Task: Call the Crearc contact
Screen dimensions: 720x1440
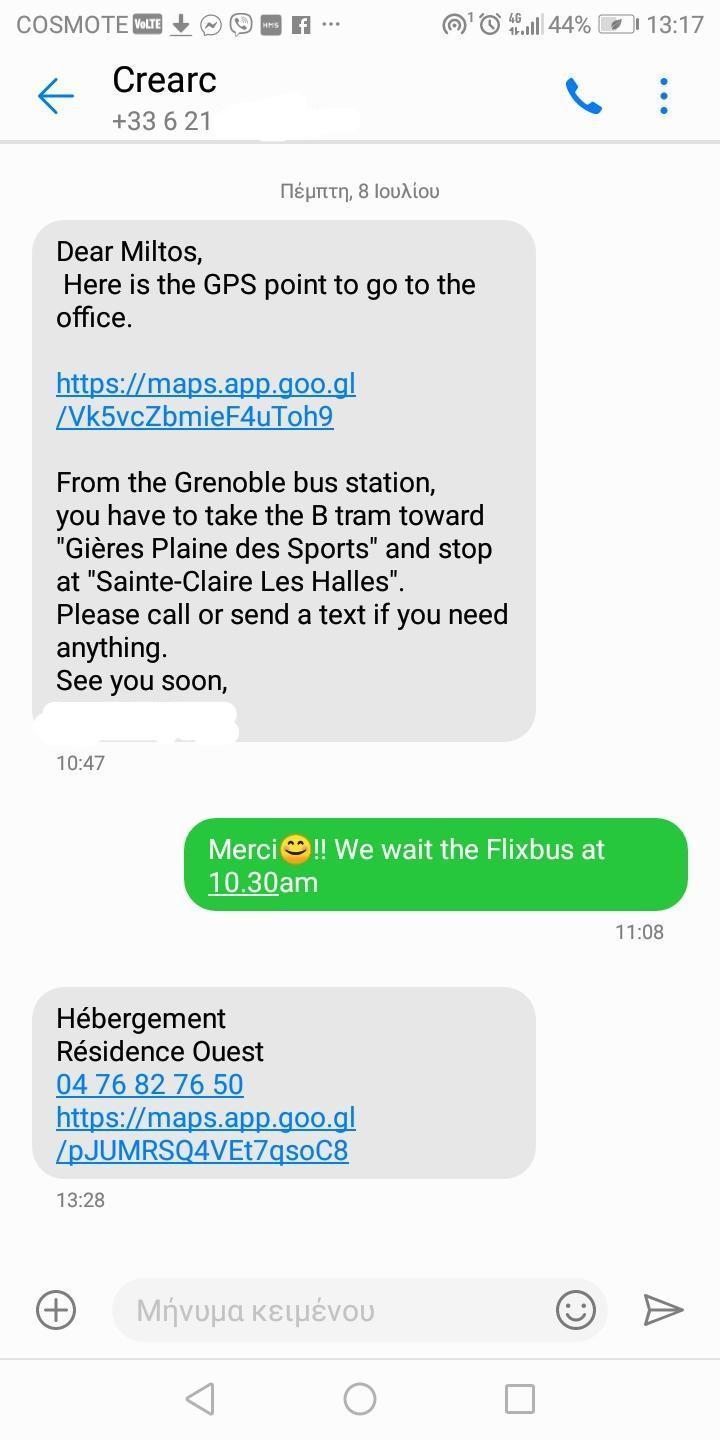Action: pos(584,96)
